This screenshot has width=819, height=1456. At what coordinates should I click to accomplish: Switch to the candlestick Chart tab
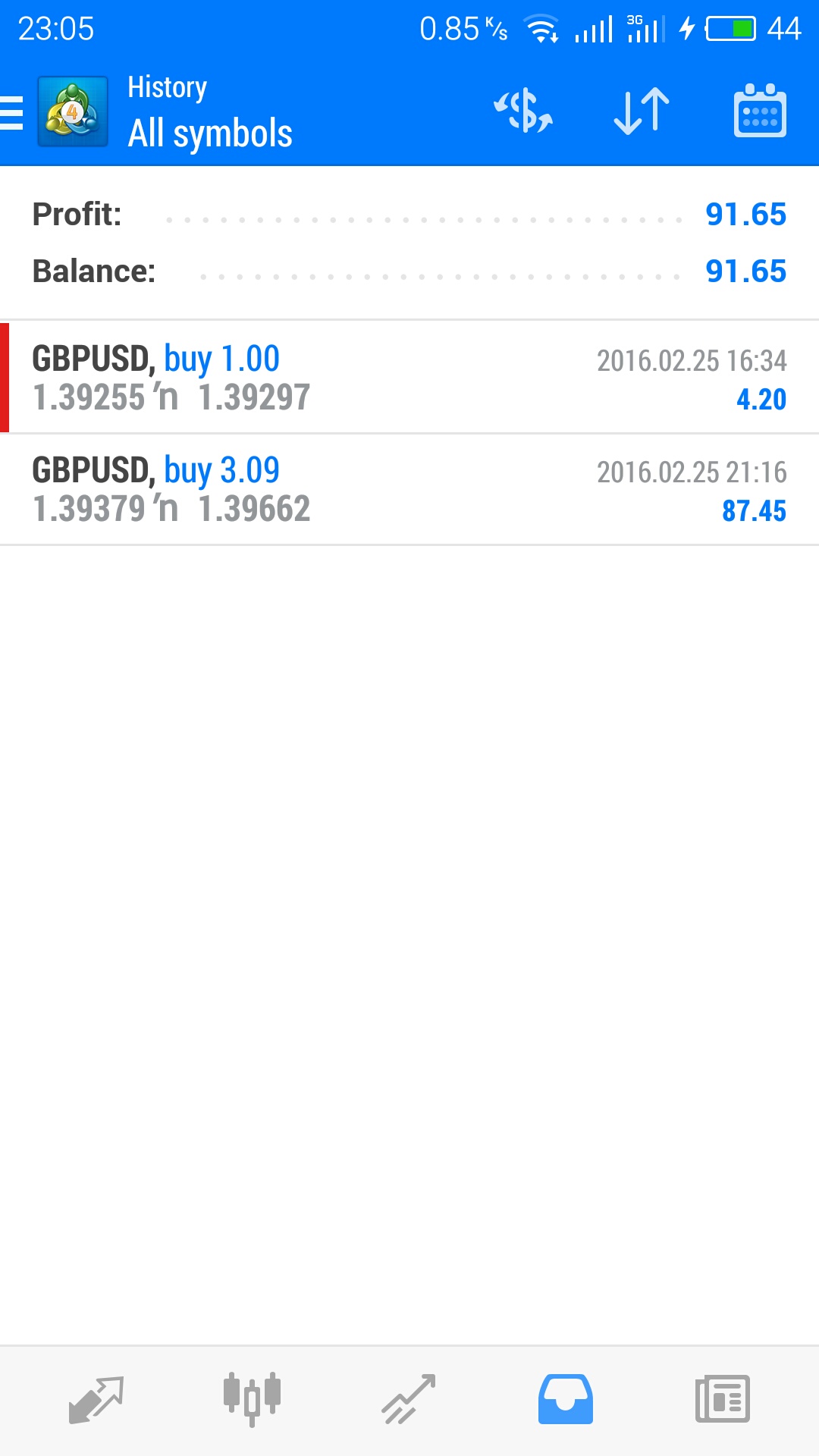253,1399
